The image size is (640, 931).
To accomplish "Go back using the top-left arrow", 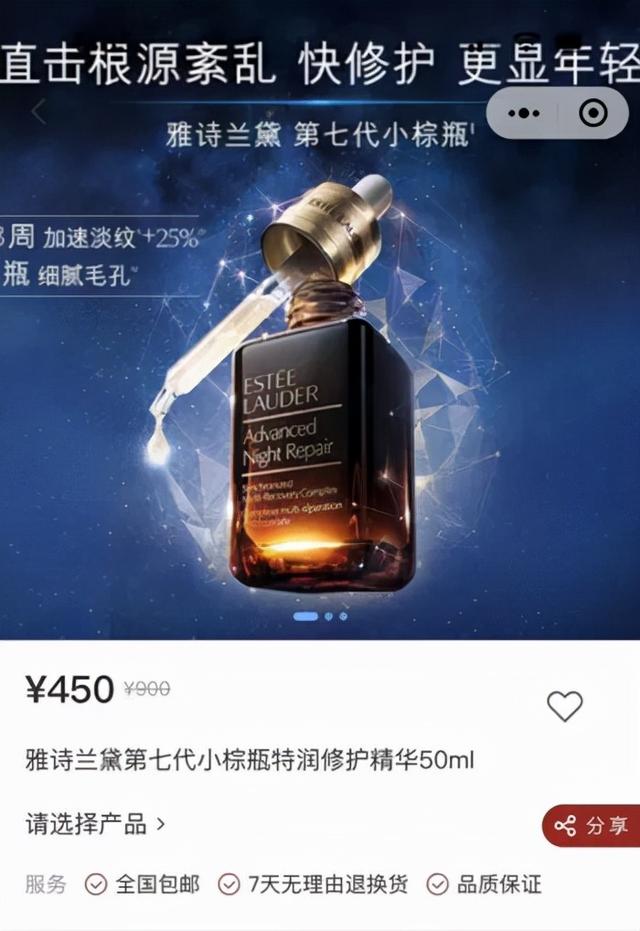I will (38, 112).
